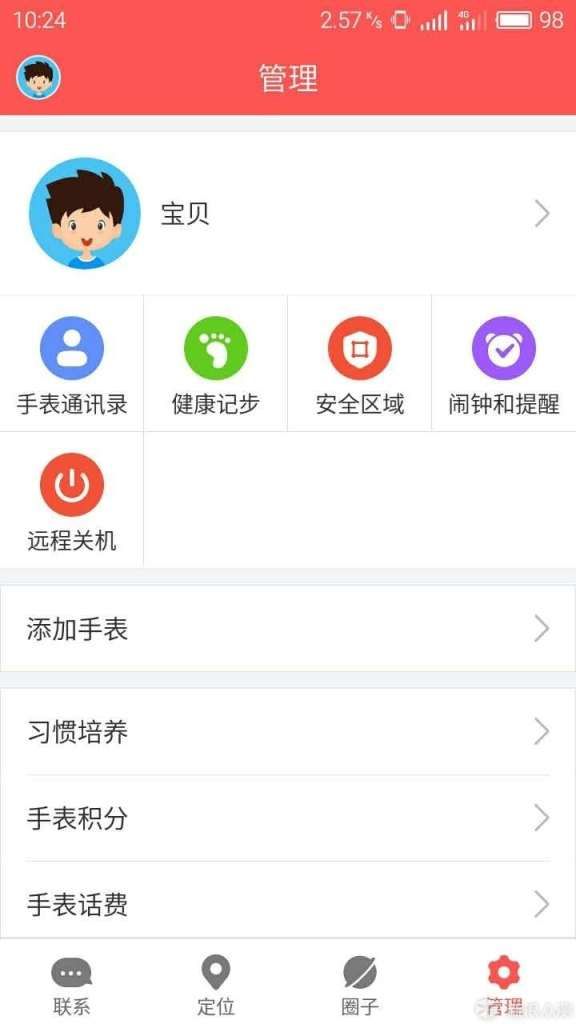576x1024 pixels.
Task: Open 闹钟和提醒 alarms and reminders
Action: (504, 363)
